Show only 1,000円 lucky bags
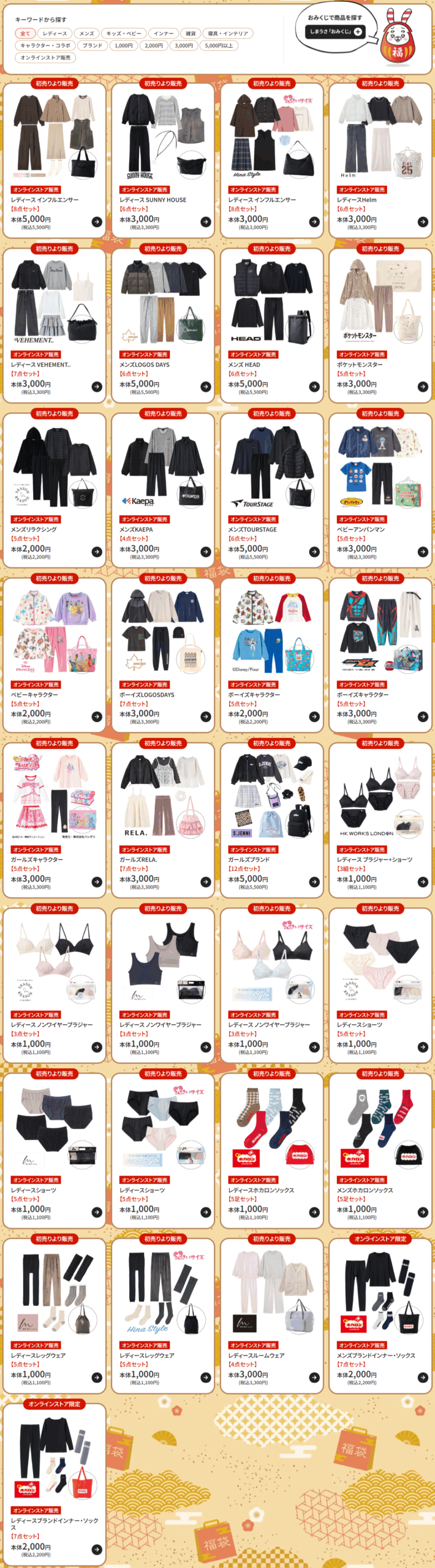The image size is (435, 1568). (123, 45)
